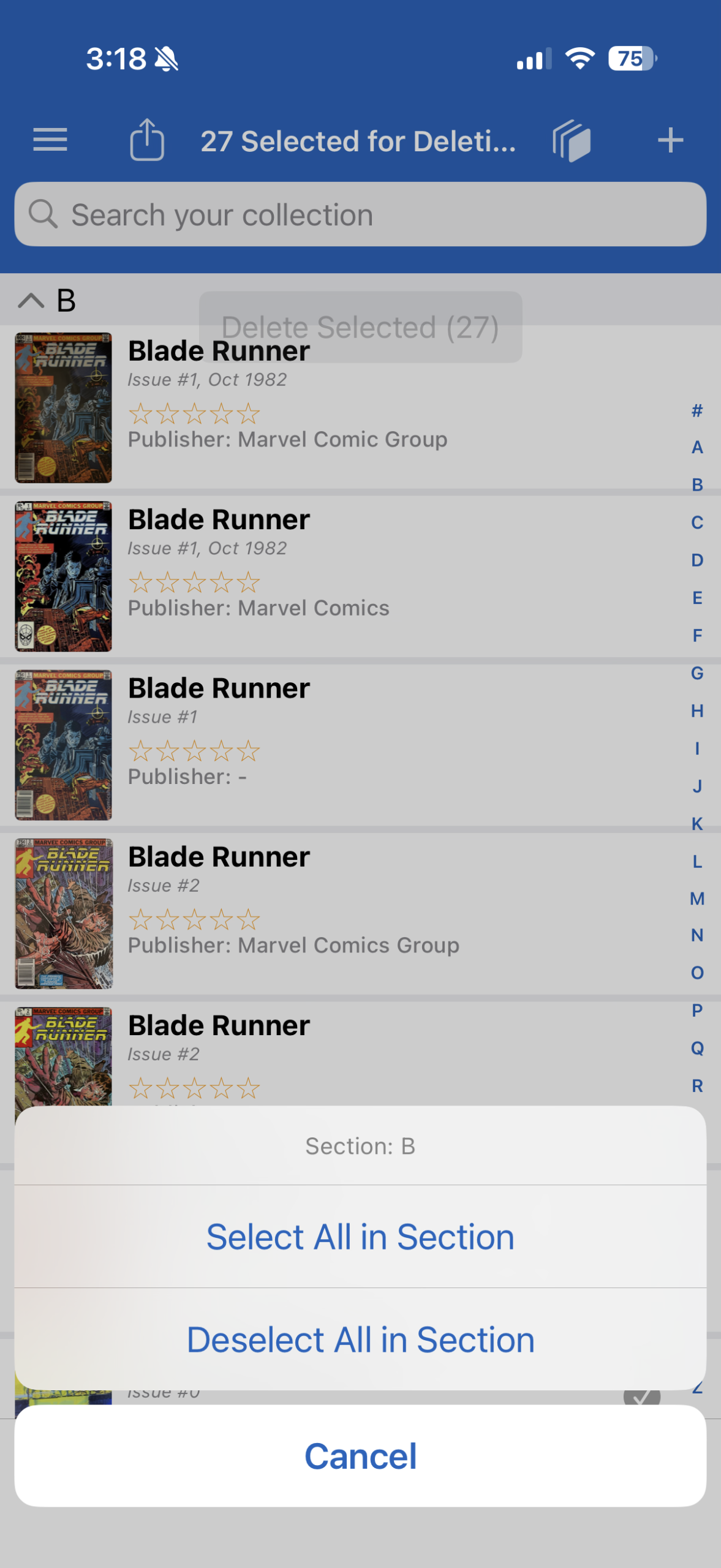Jump to letter M in the index
The image size is (721, 1568).
click(x=697, y=899)
